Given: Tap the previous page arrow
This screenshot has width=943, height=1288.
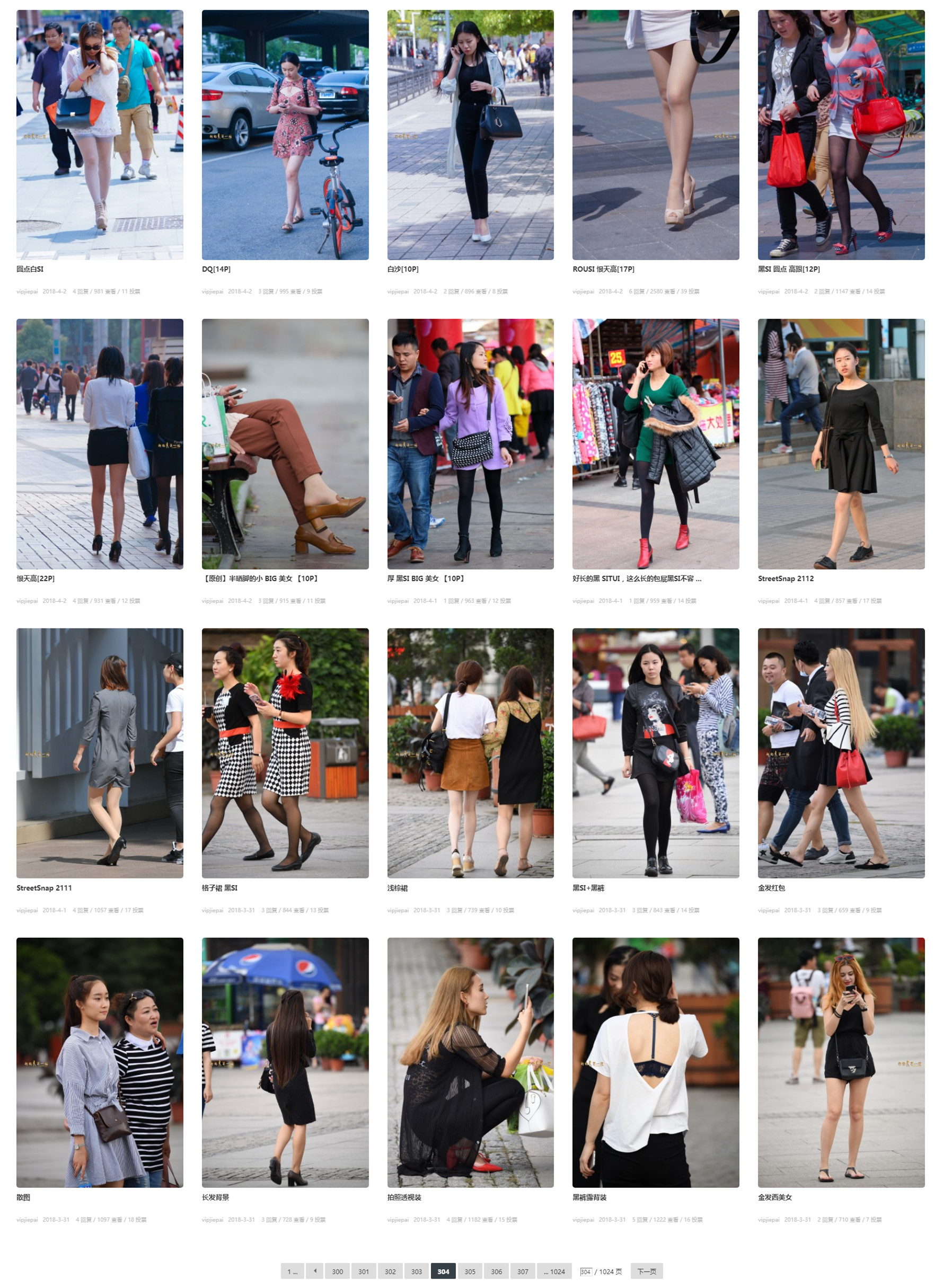Looking at the screenshot, I should [x=314, y=1271].
